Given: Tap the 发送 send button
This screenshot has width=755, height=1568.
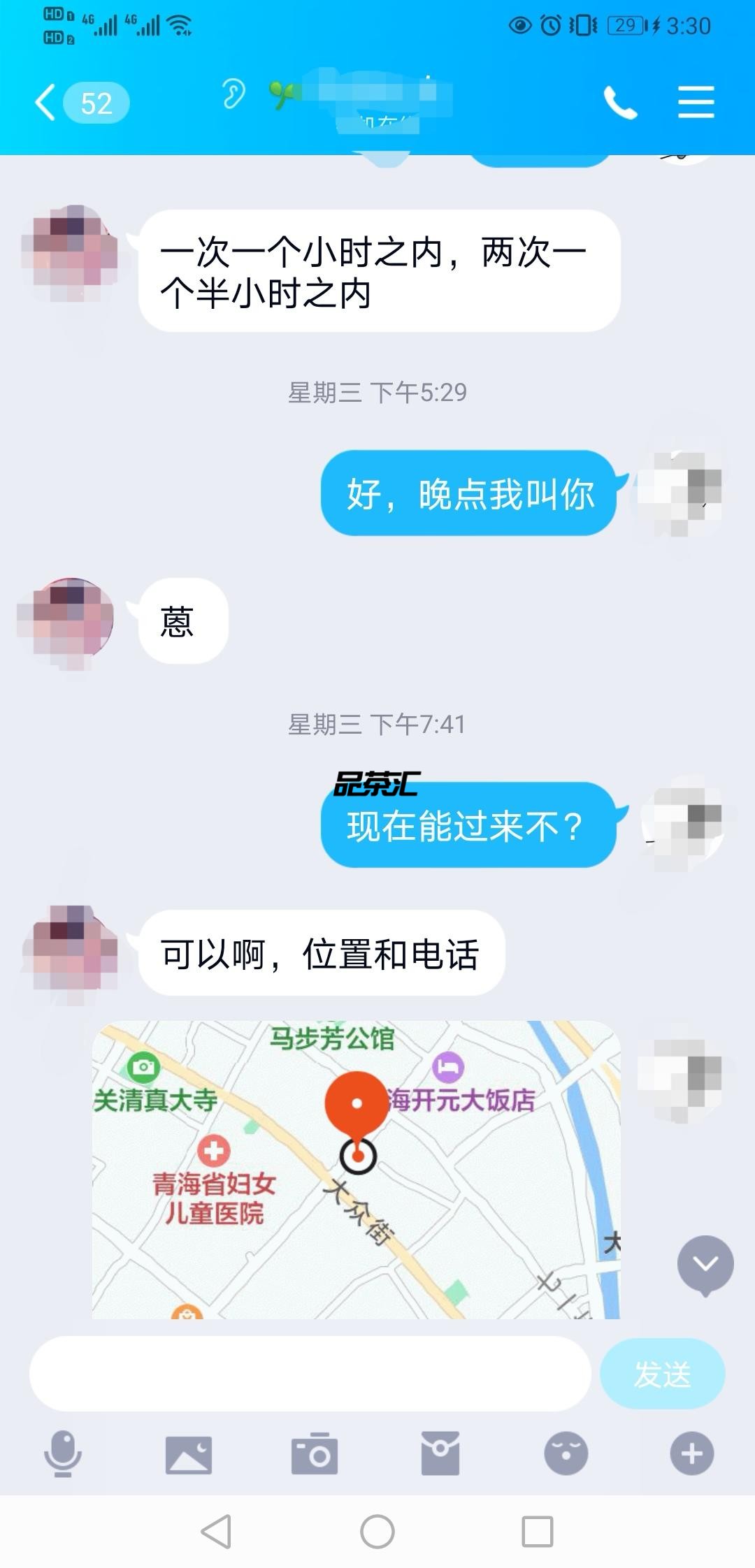Looking at the screenshot, I should click(662, 1374).
